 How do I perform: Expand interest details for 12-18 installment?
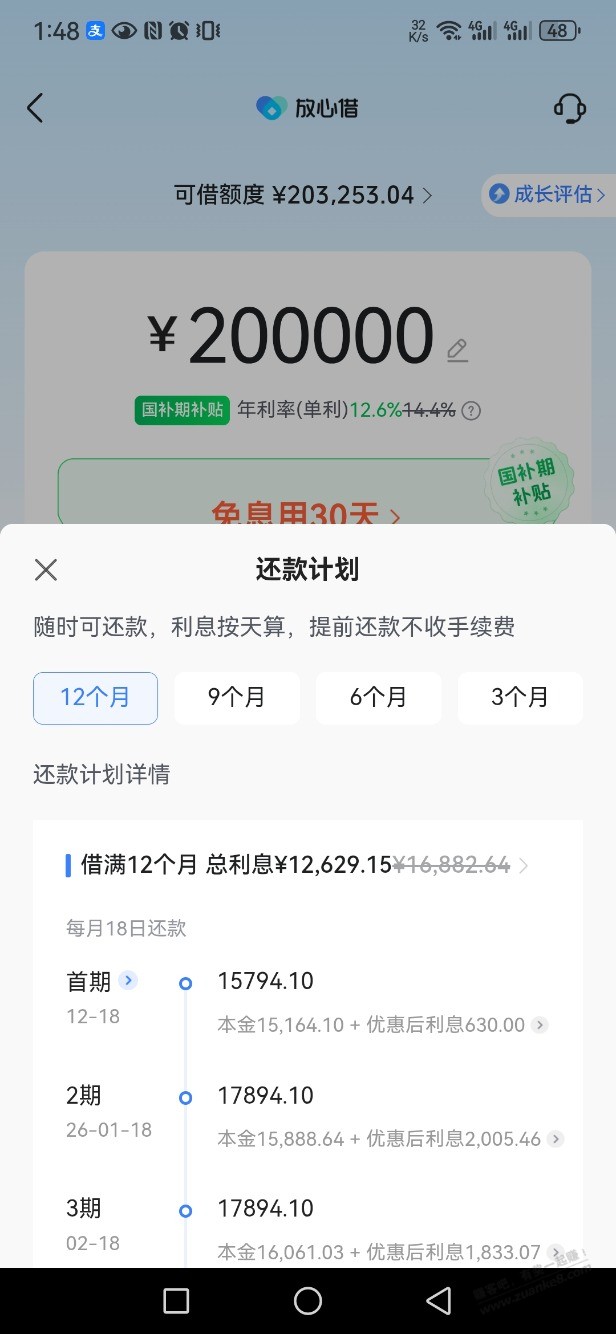(539, 1025)
